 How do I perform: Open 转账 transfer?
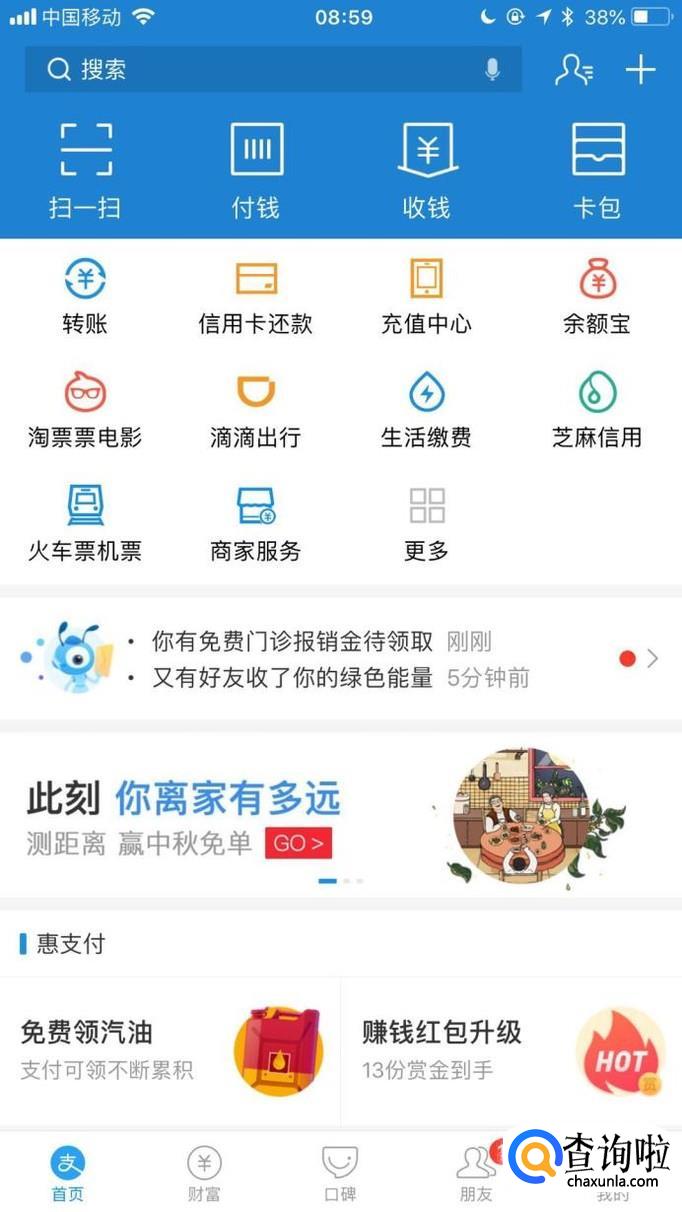[85, 296]
